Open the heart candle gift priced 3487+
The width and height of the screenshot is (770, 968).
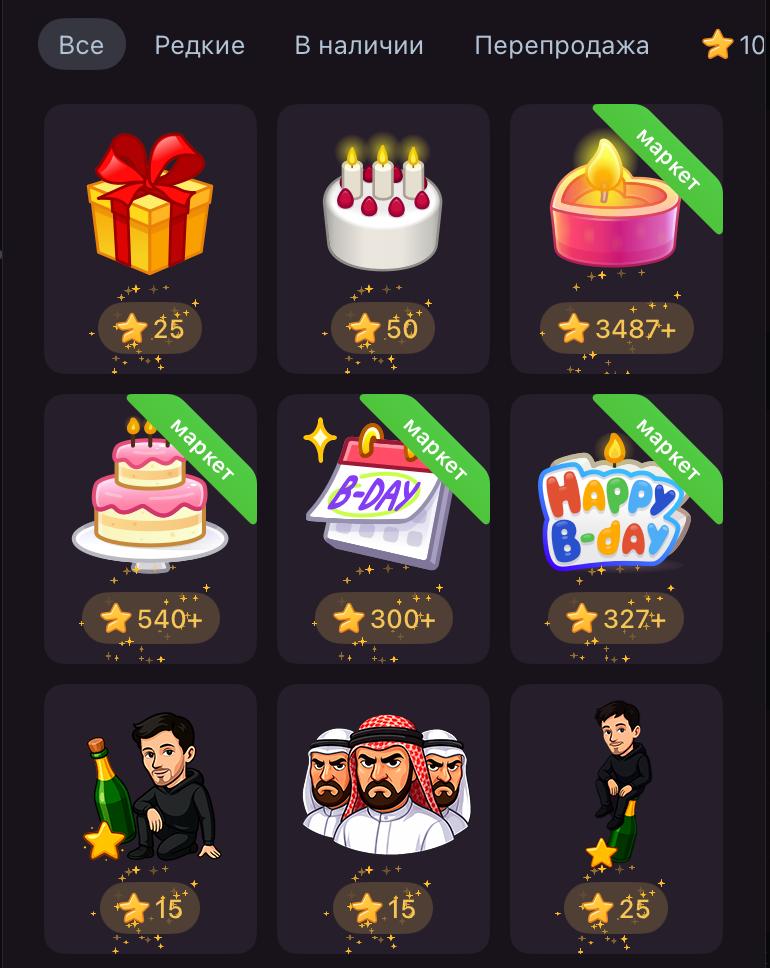[x=616, y=238]
